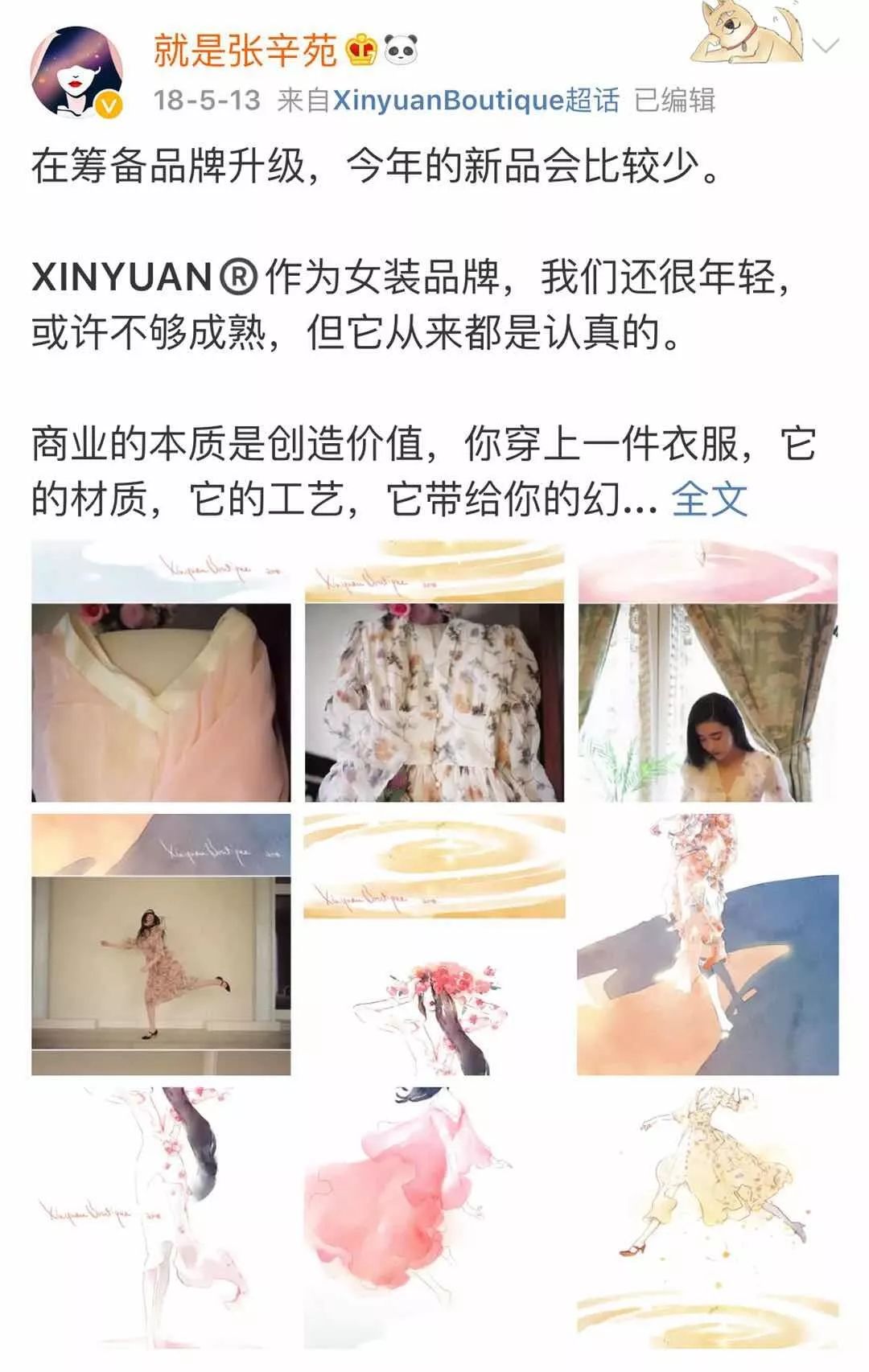The image size is (869, 1372).
Task: Open the signed white dress sketch
Action: (x=161, y=1218)
